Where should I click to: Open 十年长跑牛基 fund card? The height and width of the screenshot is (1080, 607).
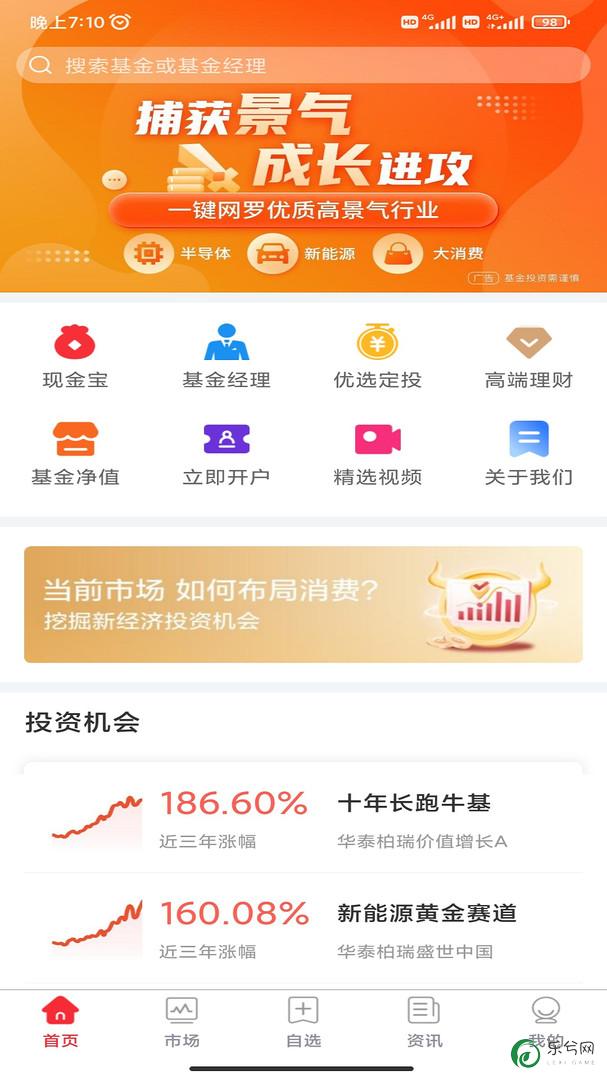303,819
